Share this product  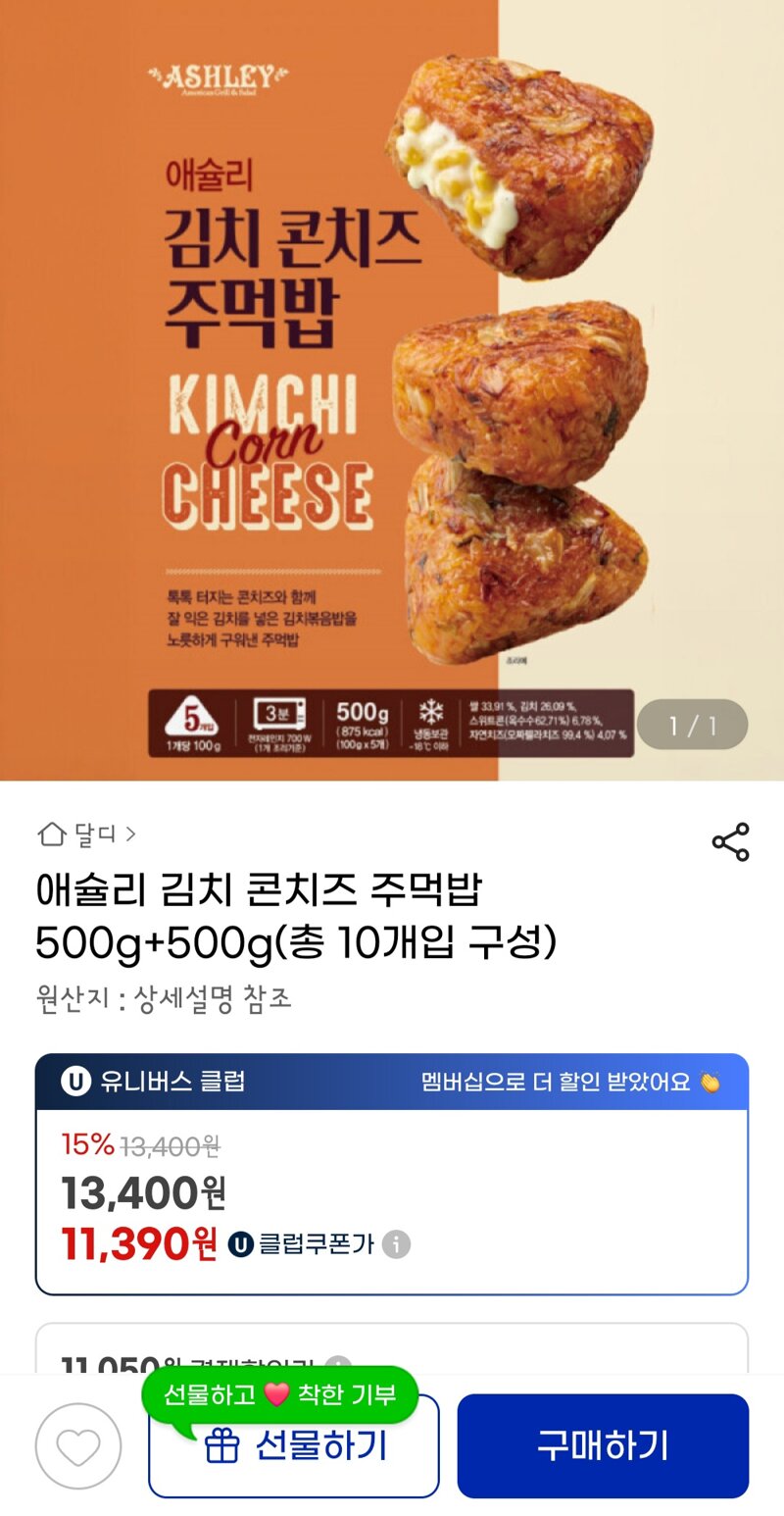coord(730,842)
